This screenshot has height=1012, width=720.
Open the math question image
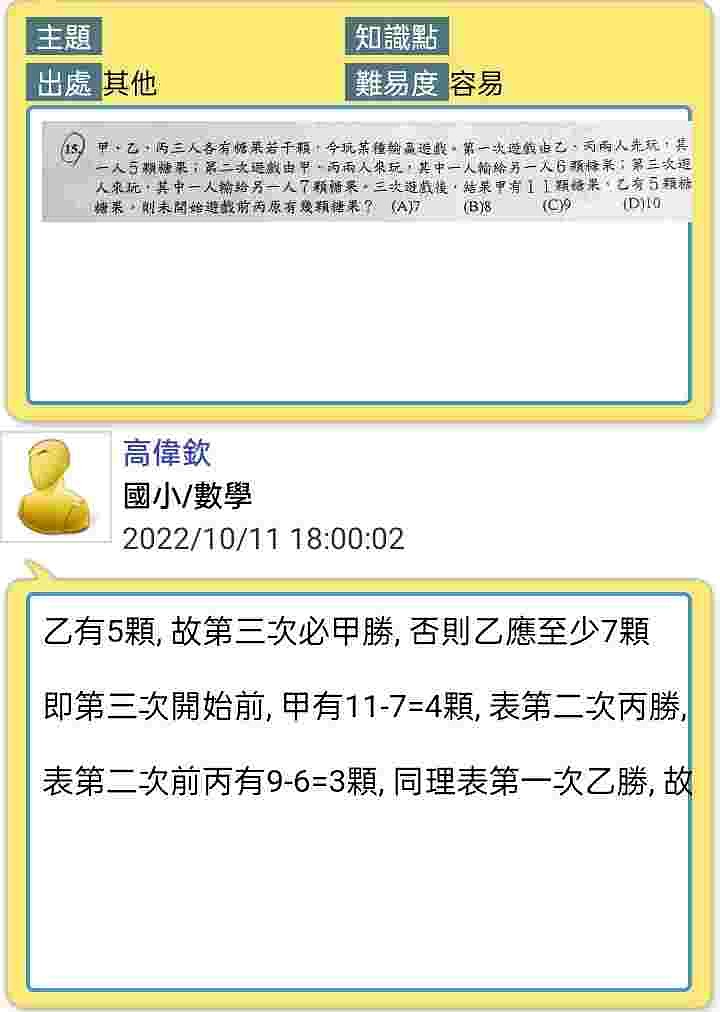366,171
